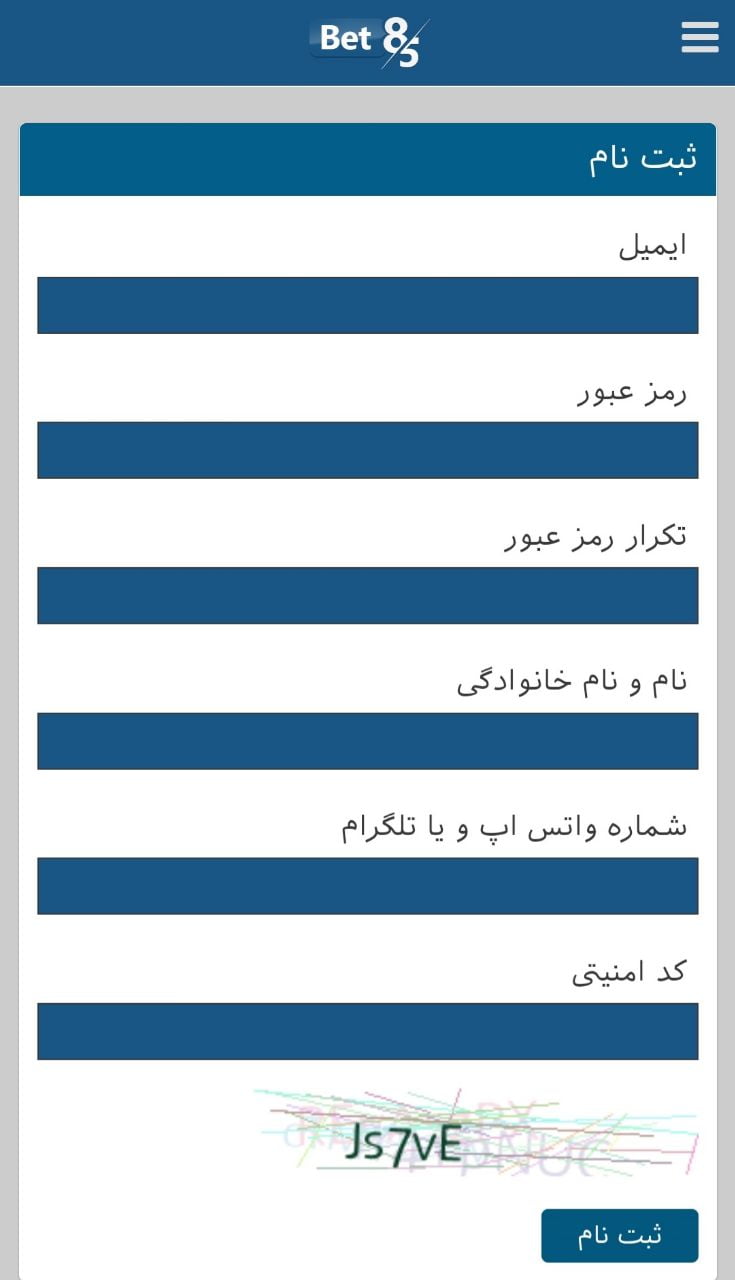Select the کد امنیتی security code field
Screen dimensions: 735x1280
click(x=367, y=1031)
